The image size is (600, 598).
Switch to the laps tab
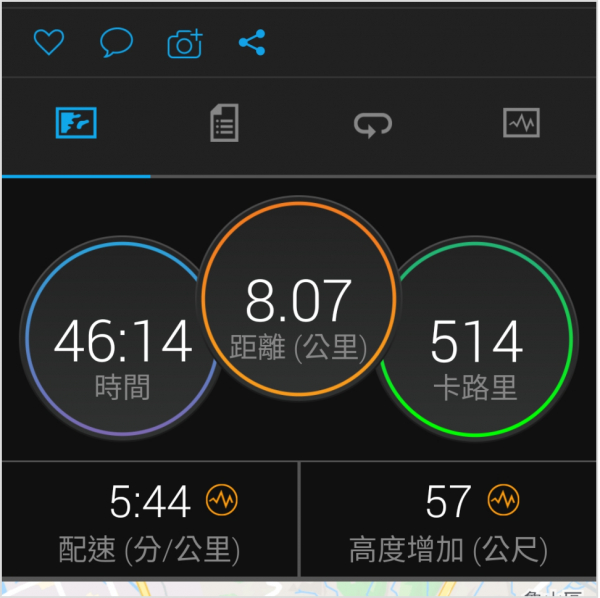coord(373,125)
